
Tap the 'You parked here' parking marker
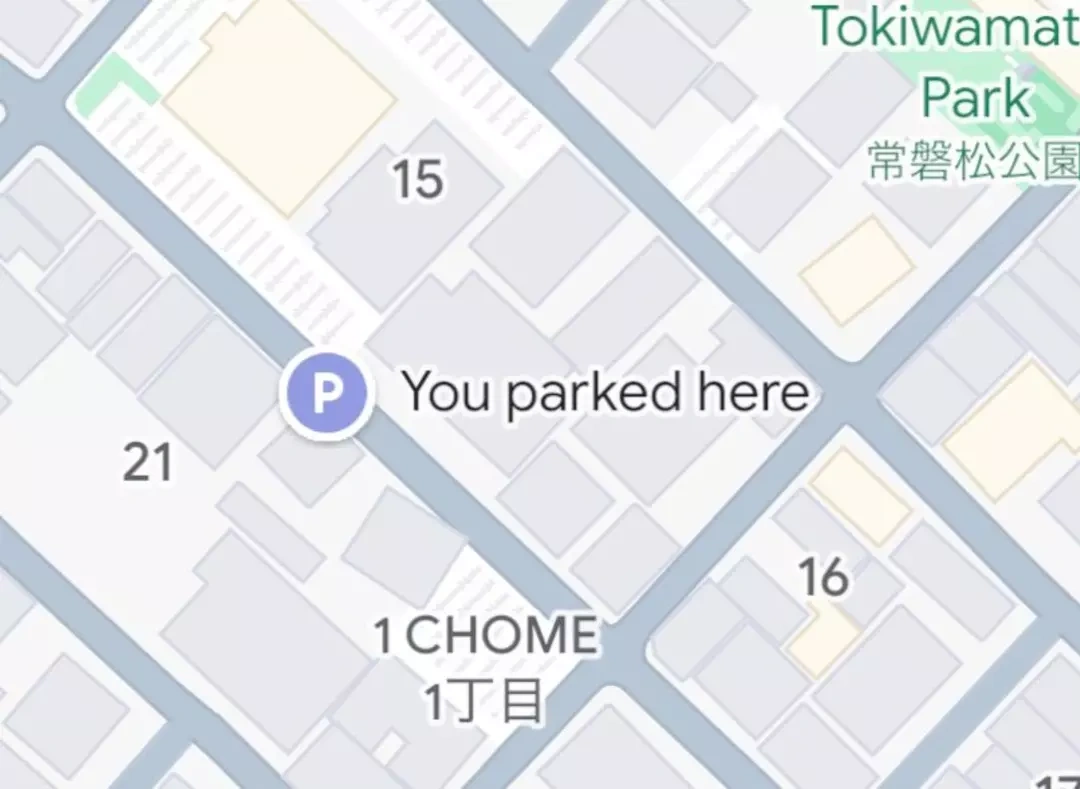point(325,395)
